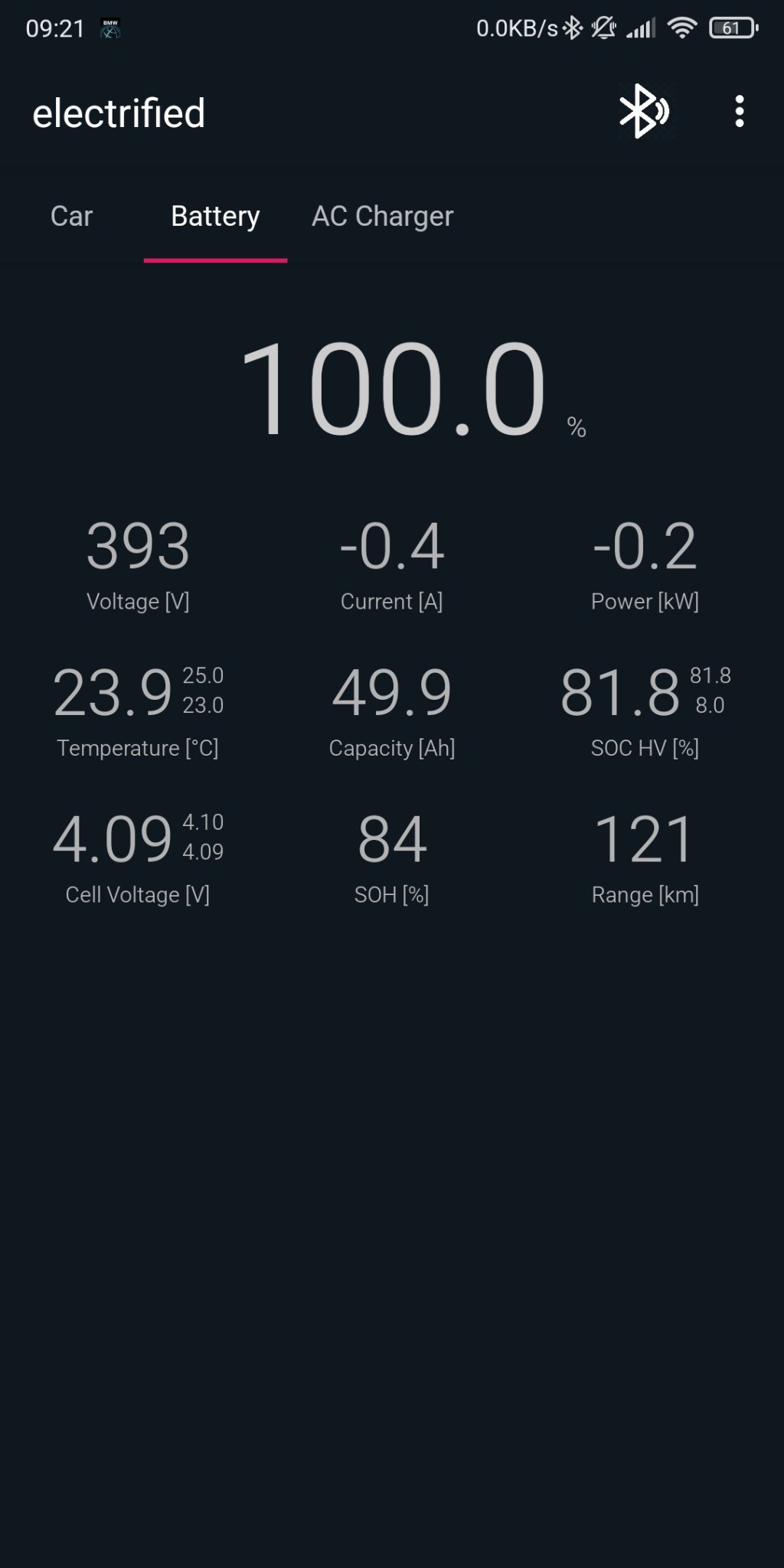Screen dimensions: 784x1568
Task: Open the three-dot overflow menu
Action: pyautogui.click(x=739, y=112)
